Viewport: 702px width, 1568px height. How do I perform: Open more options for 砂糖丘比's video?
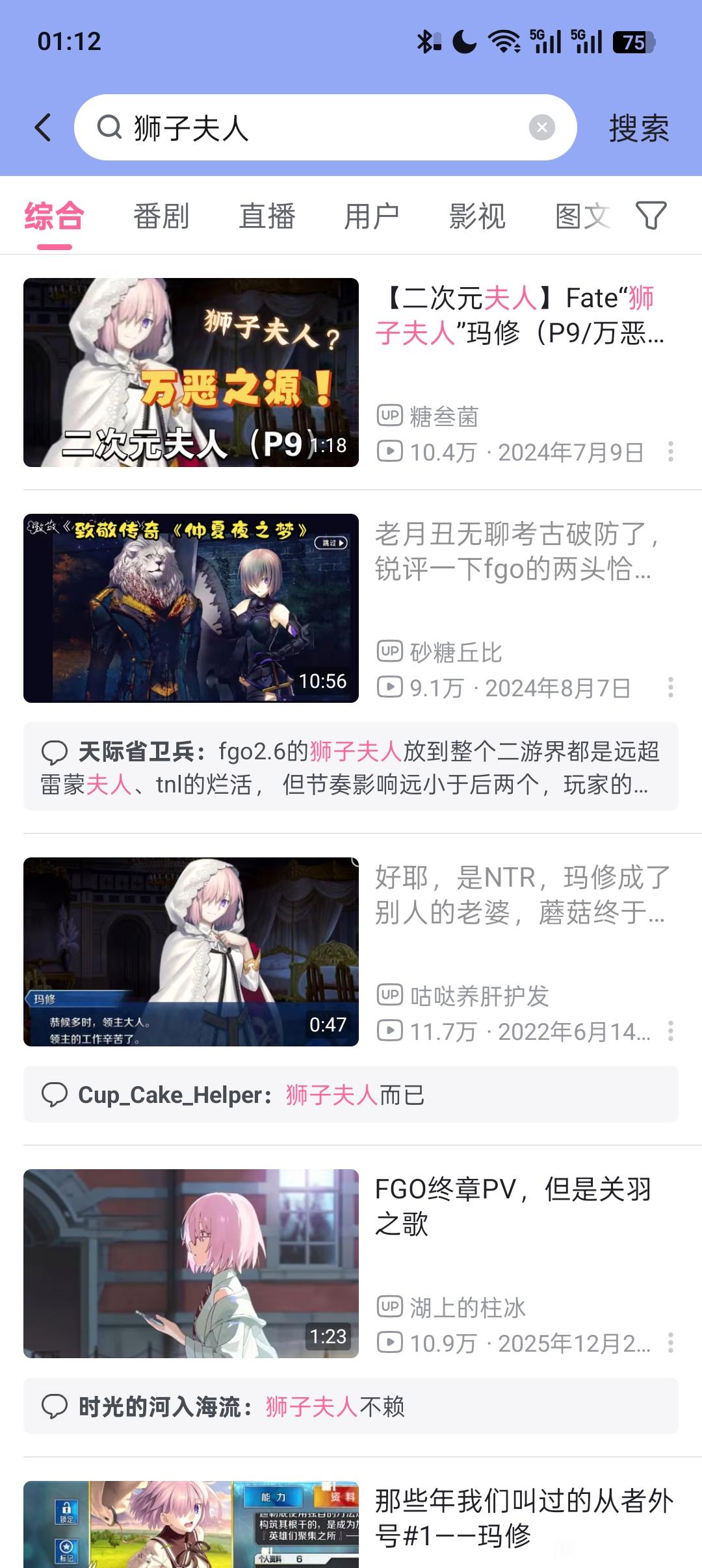click(670, 687)
